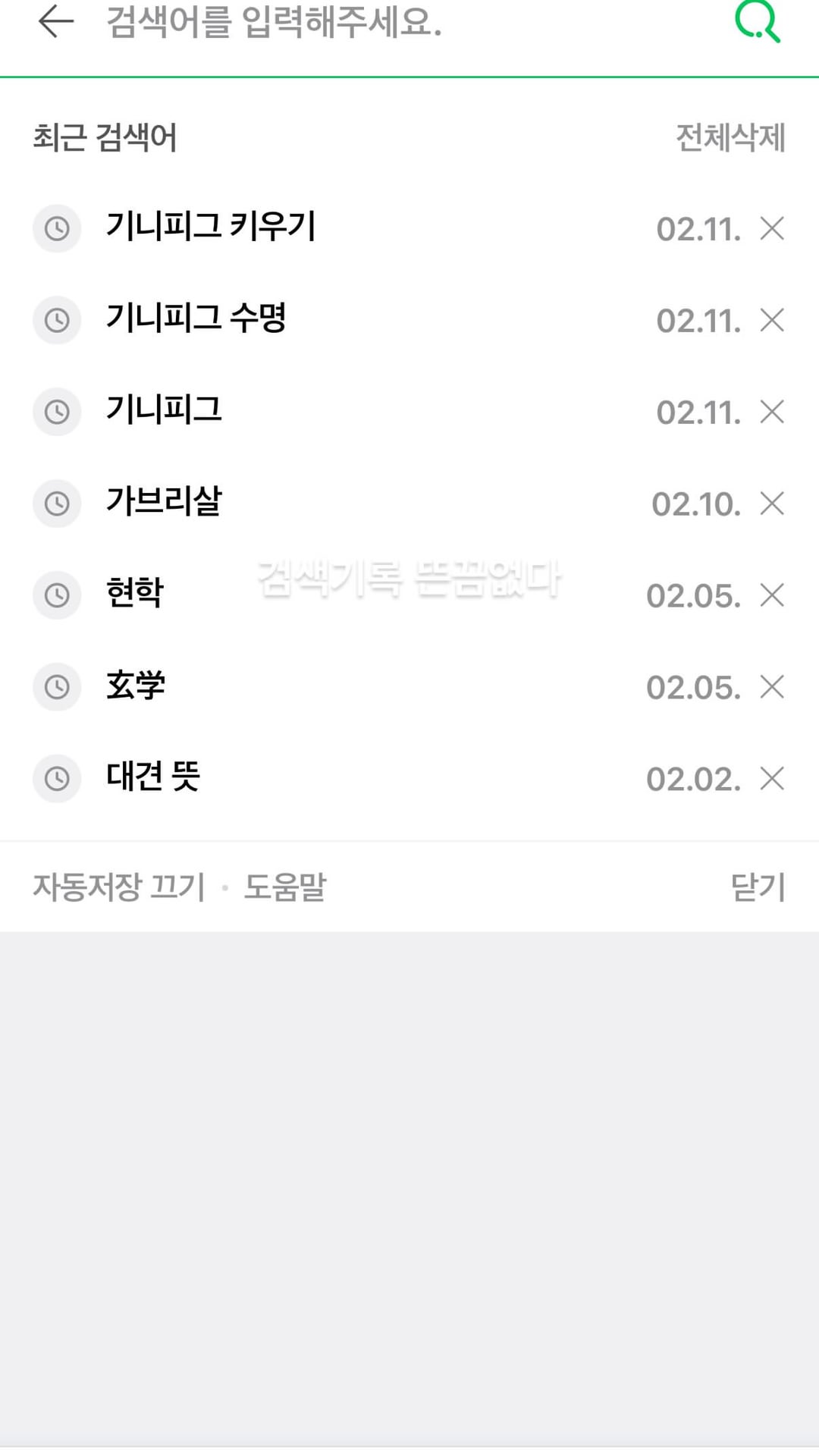This screenshot has width=819, height=1456.
Task: Click the back arrow at top left
Action: (55, 23)
